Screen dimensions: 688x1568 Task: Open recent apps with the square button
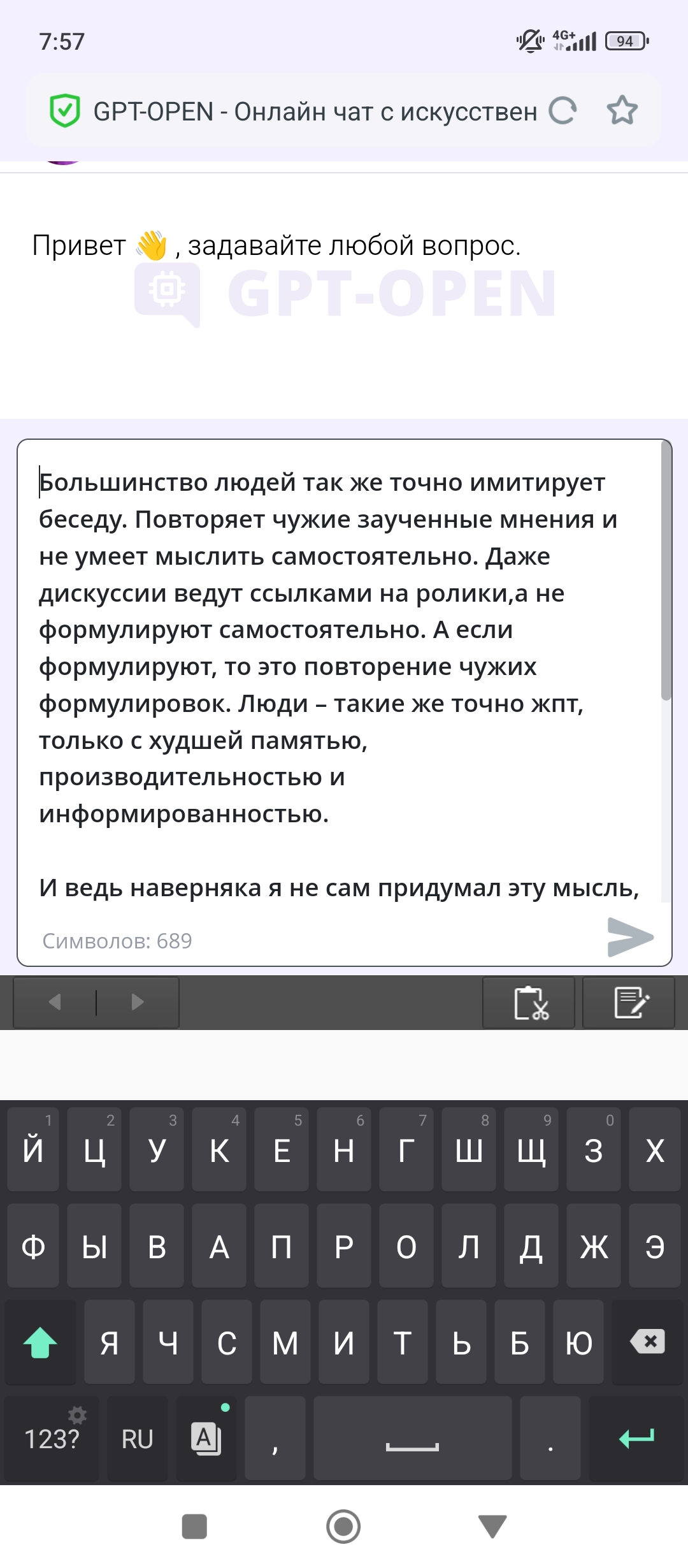pos(194,1527)
